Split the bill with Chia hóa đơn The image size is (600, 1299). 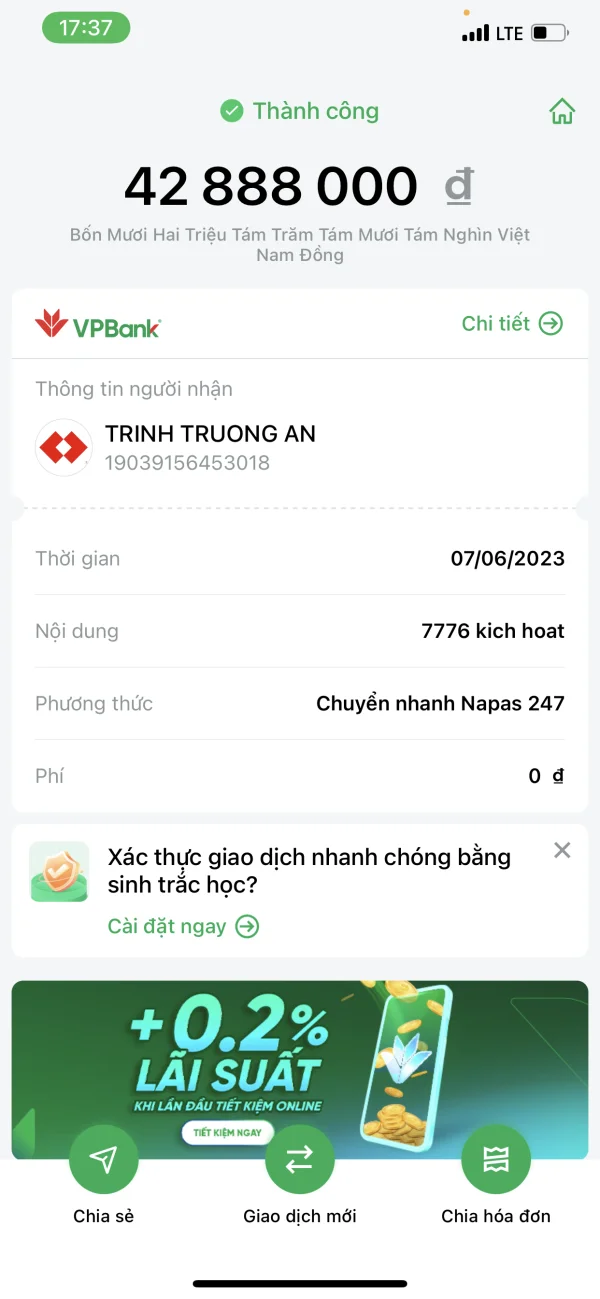pos(495,1159)
